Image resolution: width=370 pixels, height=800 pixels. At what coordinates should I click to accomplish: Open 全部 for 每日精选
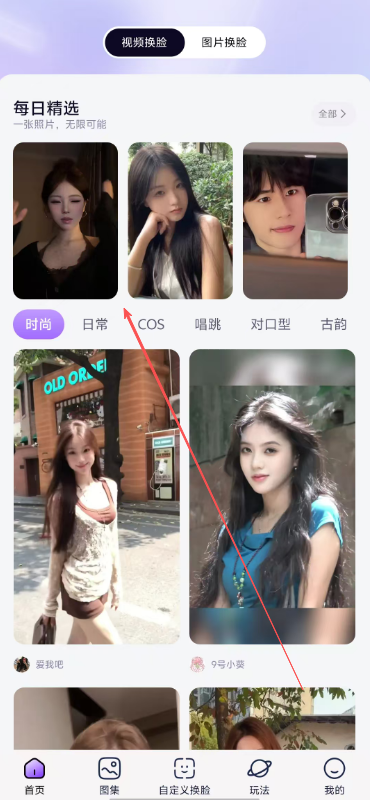pyautogui.click(x=333, y=114)
